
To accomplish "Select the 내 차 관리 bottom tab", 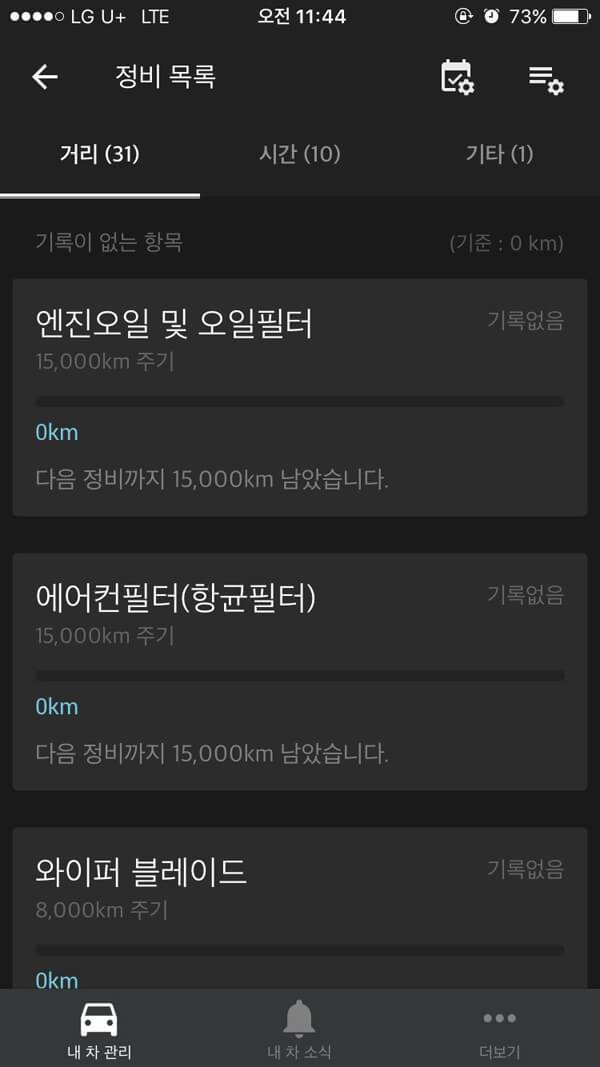I will 99,1030.
